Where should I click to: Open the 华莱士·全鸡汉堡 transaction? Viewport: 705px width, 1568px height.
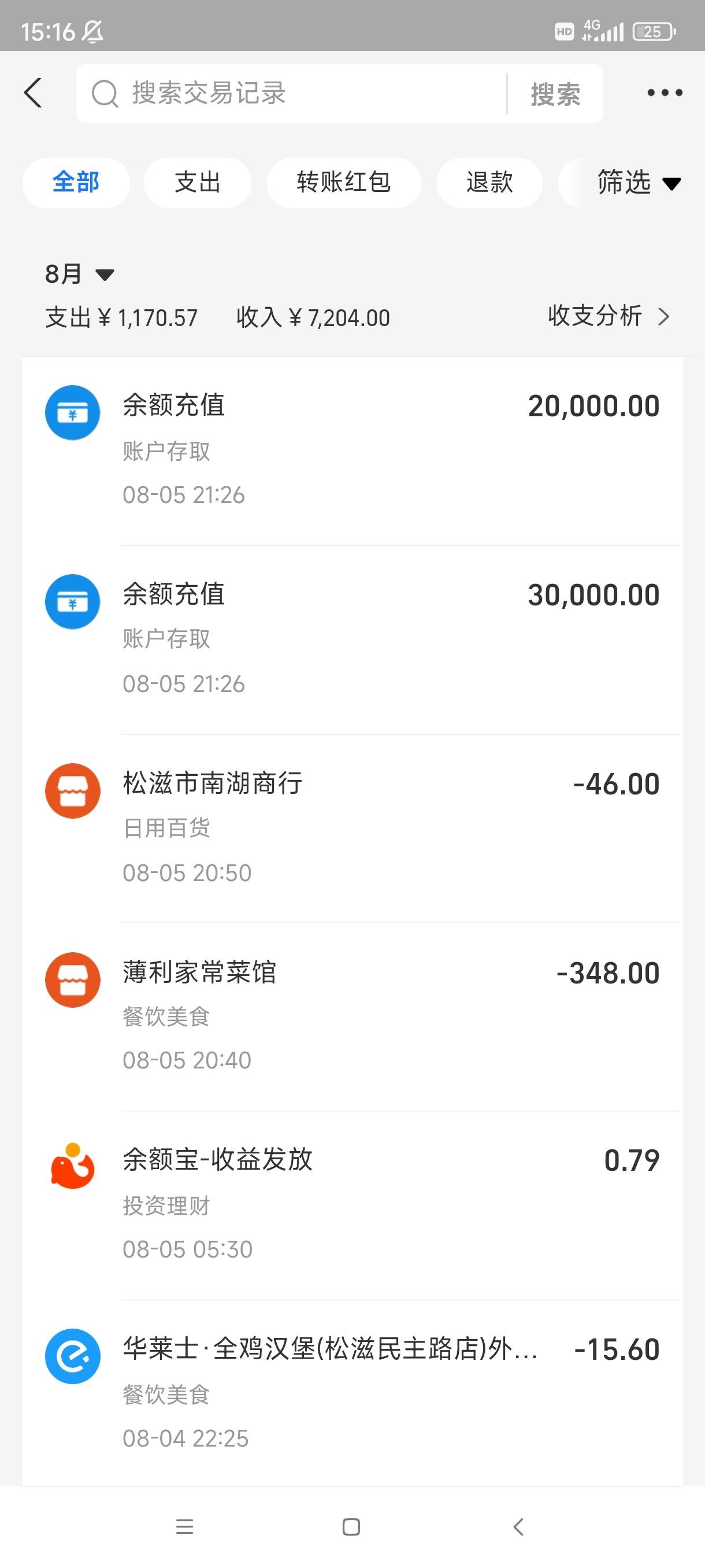353,1393
